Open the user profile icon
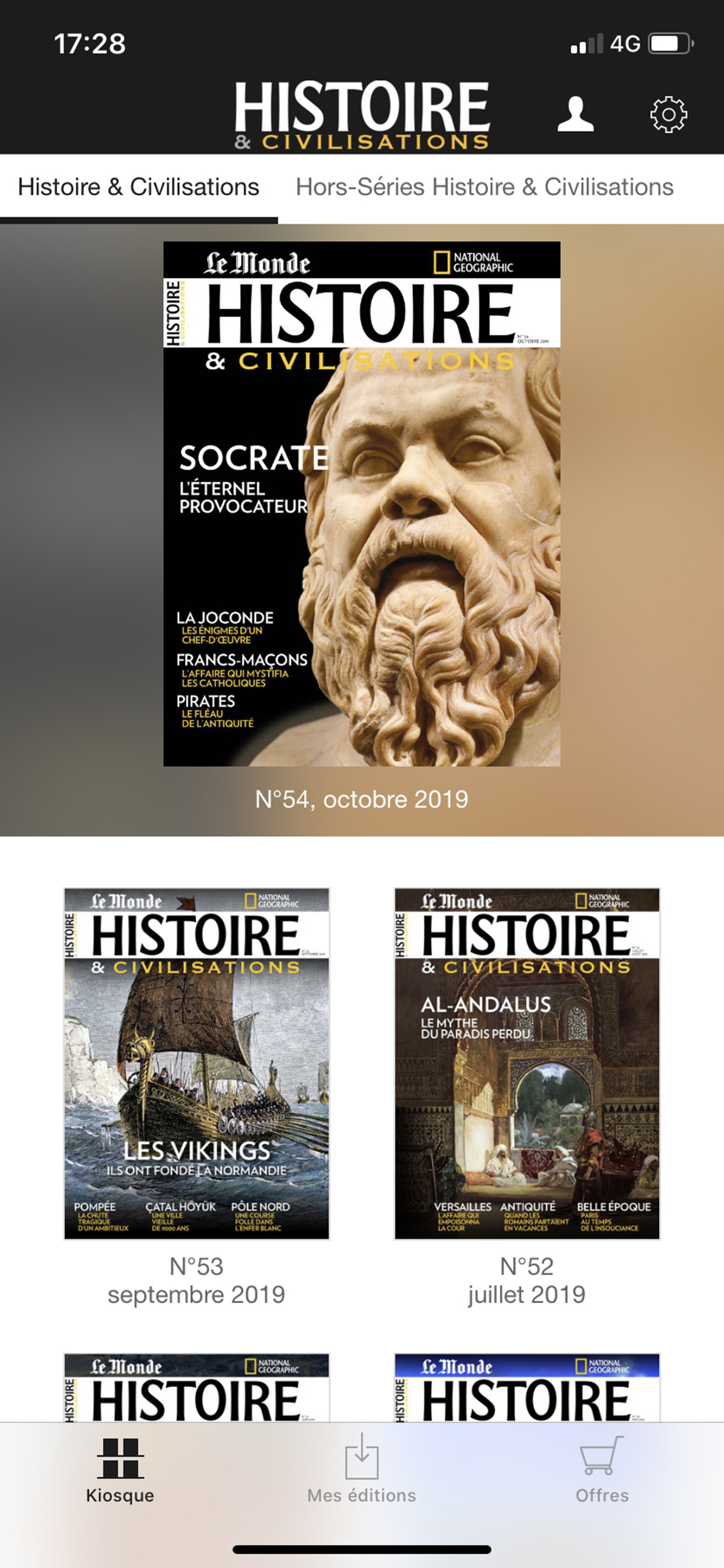Viewport: 724px width, 1568px height. (x=575, y=114)
